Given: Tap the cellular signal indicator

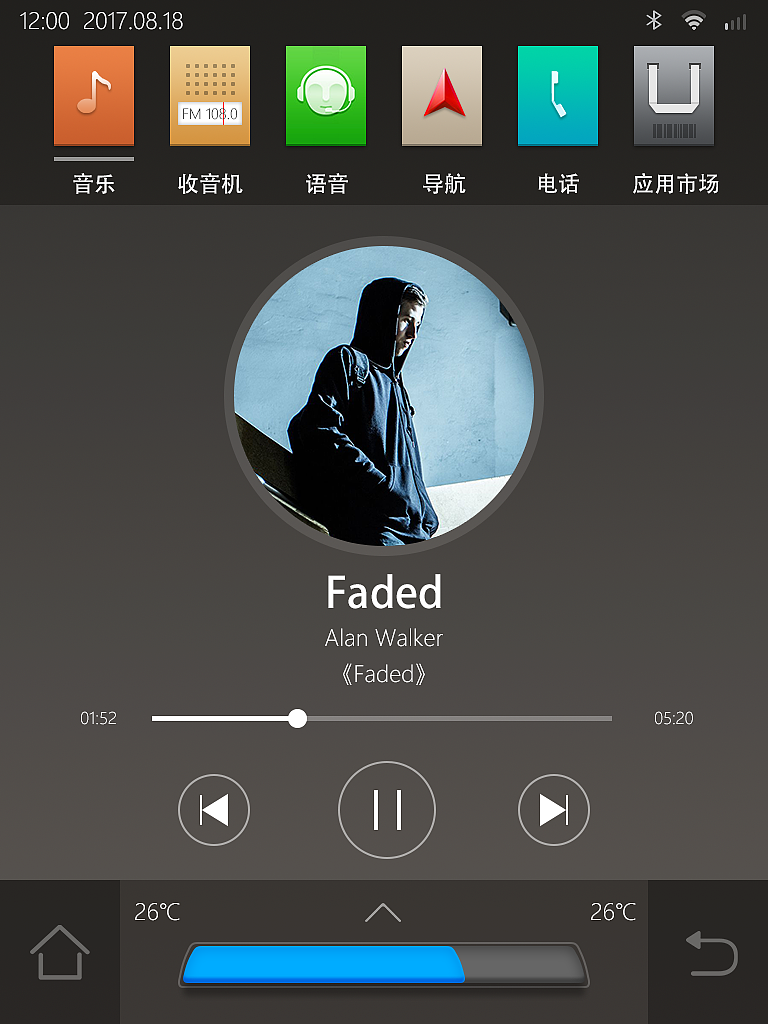Looking at the screenshot, I should click(x=734, y=18).
